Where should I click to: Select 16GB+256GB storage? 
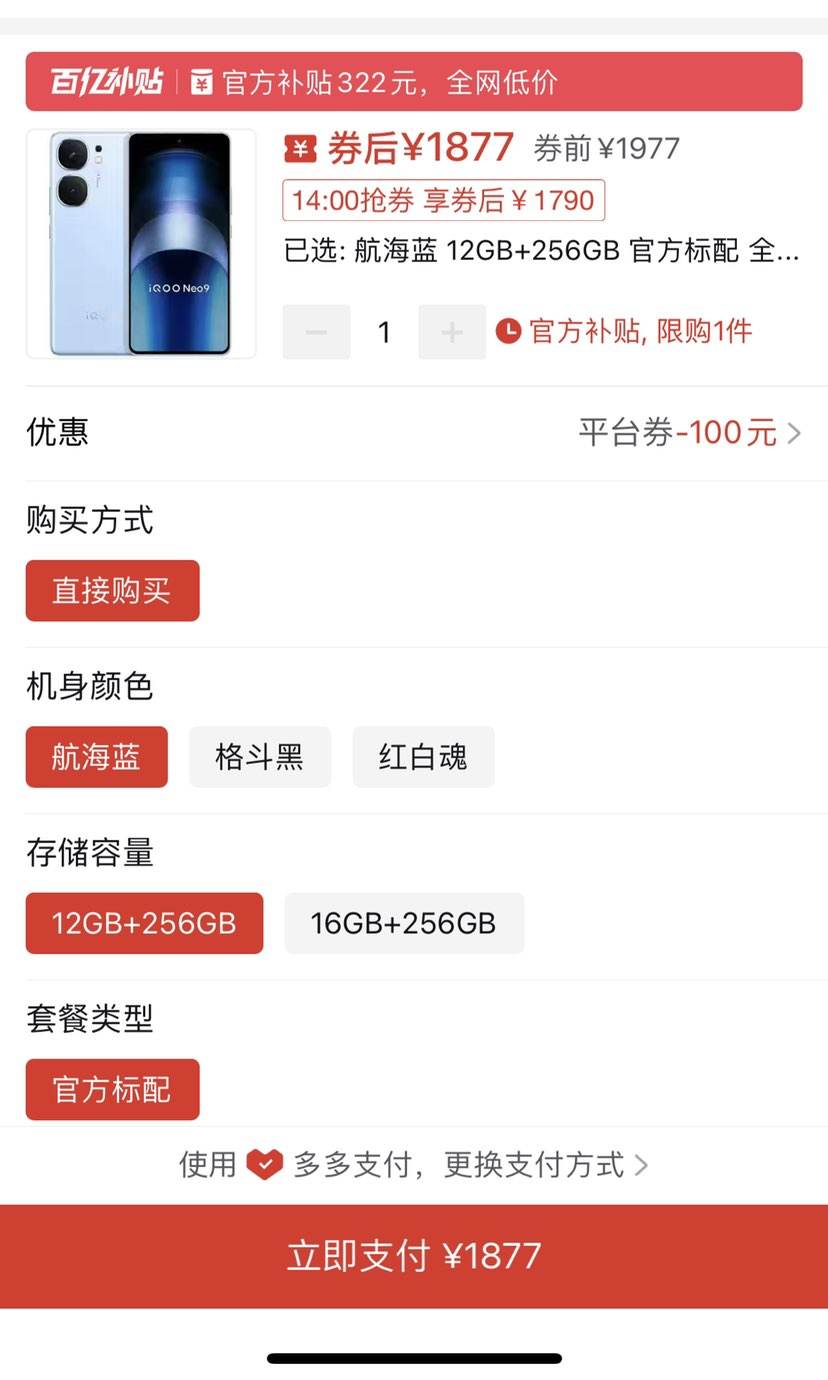pos(404,923)
